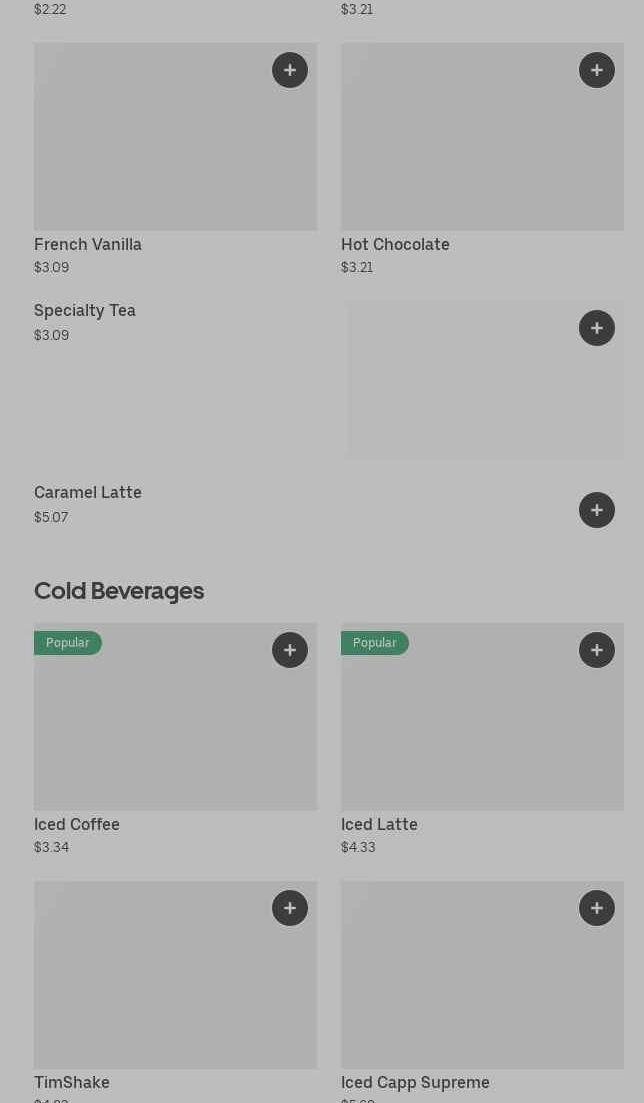
Task: Open the Iced Capp Supreme card
Action: pyautogui.click(x=482, y=992)
